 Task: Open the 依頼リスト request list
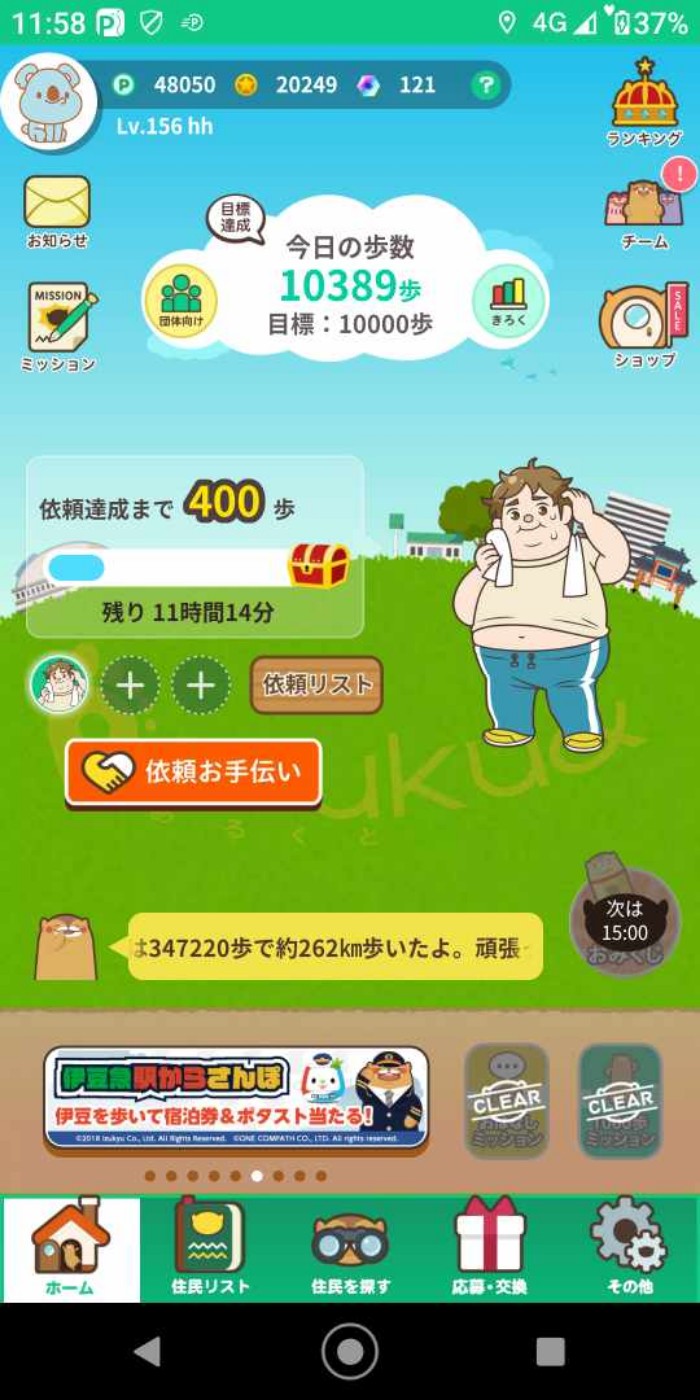point(316,685)
